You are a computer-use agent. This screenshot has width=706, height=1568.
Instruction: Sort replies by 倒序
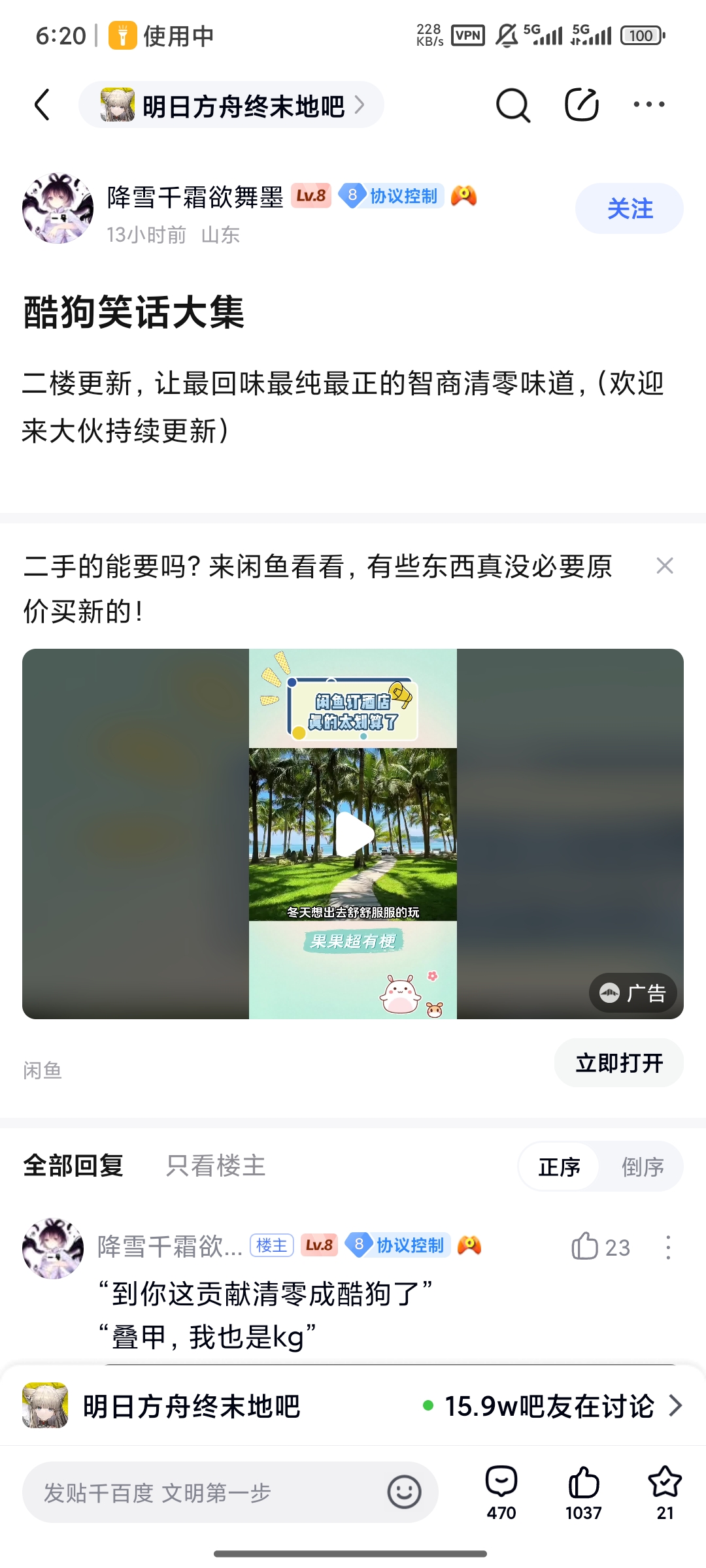[643, 1167]
